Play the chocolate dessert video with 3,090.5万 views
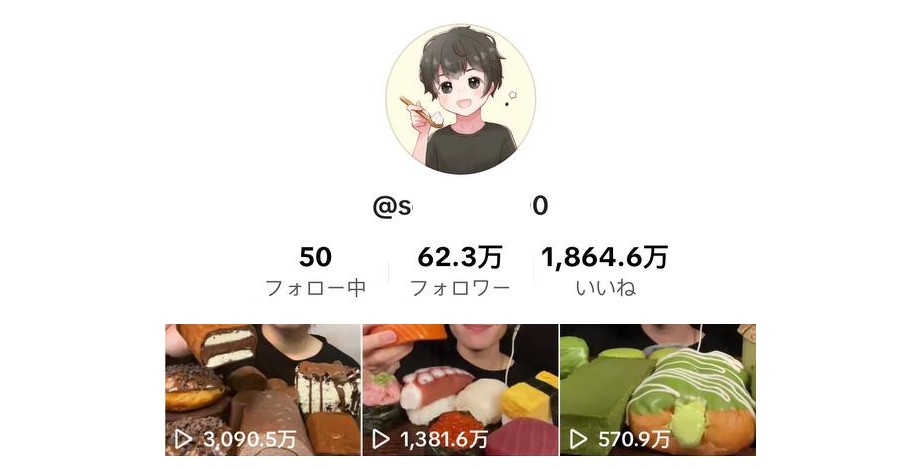This screenshot has height=470, width=920. click(x=262, y=390)
